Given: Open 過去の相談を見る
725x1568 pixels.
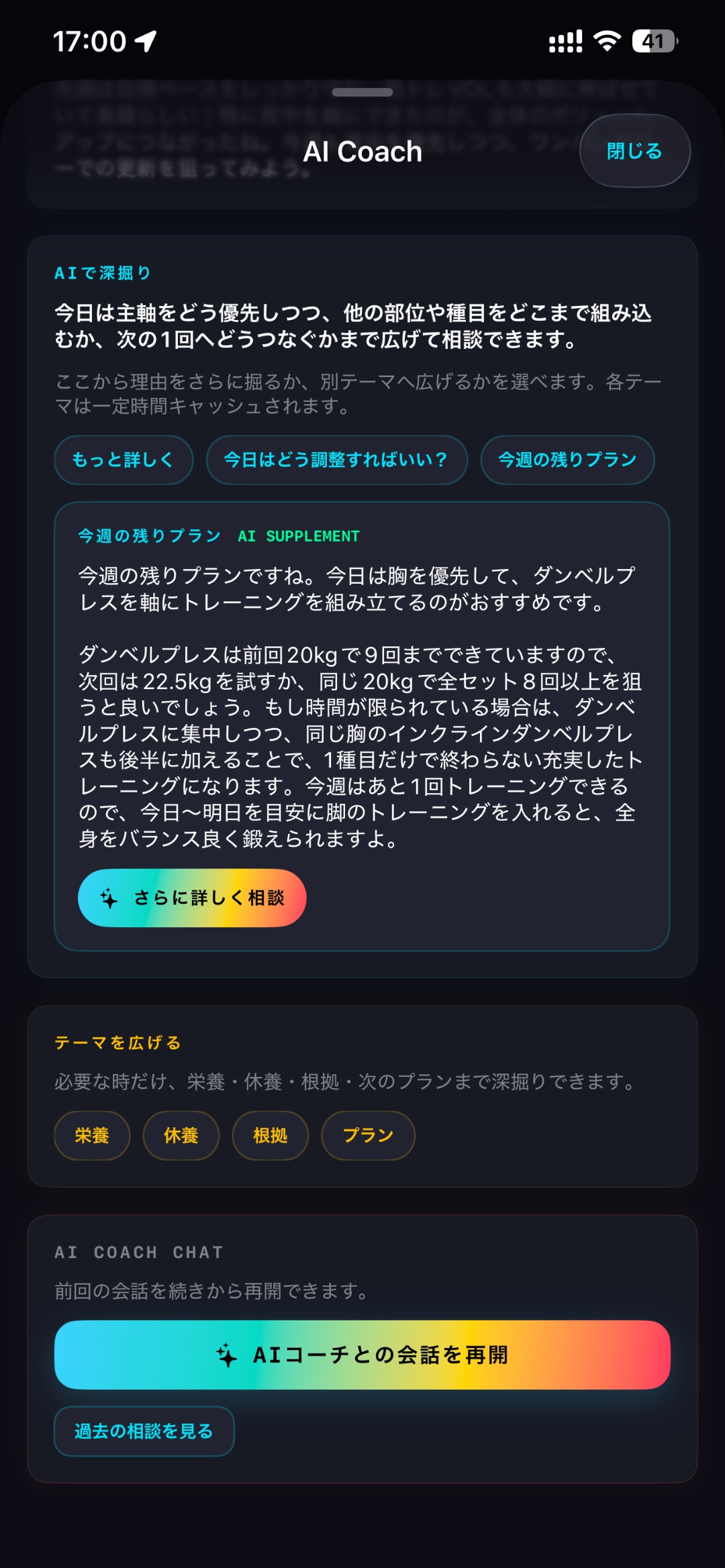Looking at the screenshot, I should (144, 1431).
